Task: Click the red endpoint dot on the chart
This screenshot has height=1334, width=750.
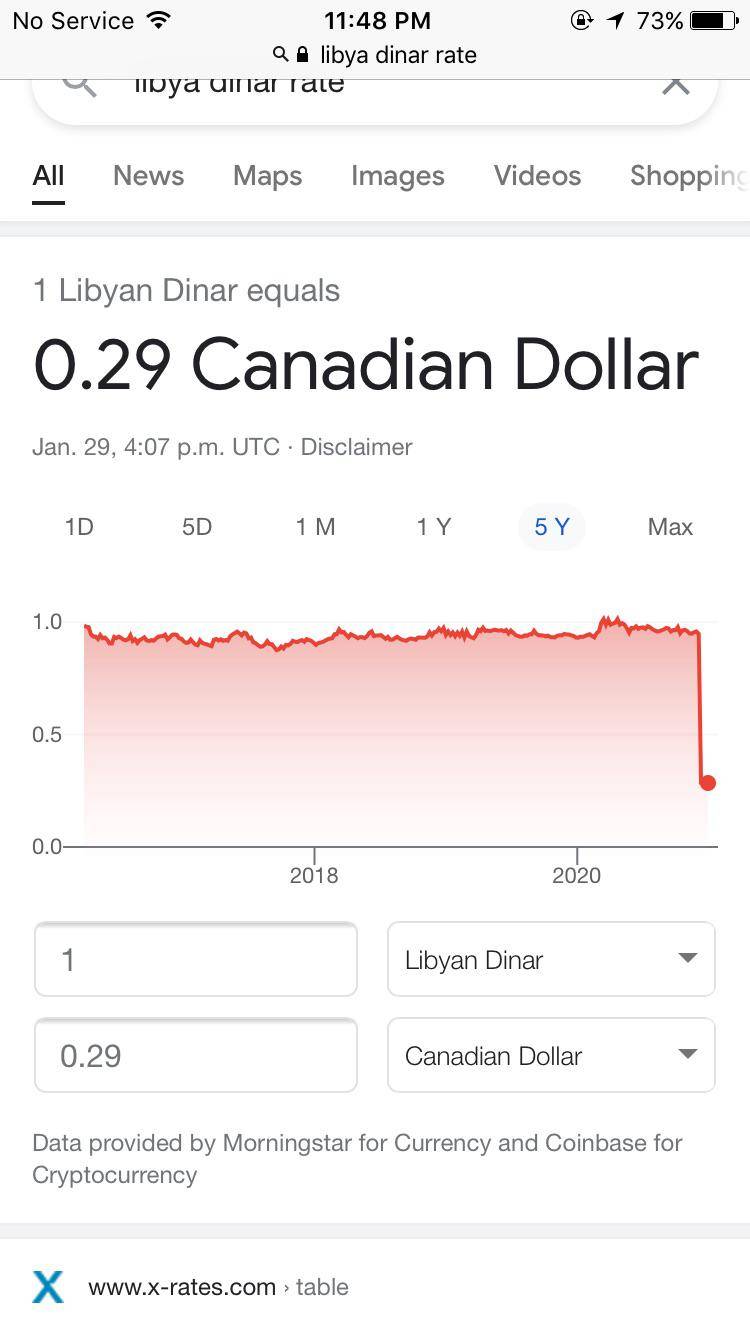Action: point(708,782)
